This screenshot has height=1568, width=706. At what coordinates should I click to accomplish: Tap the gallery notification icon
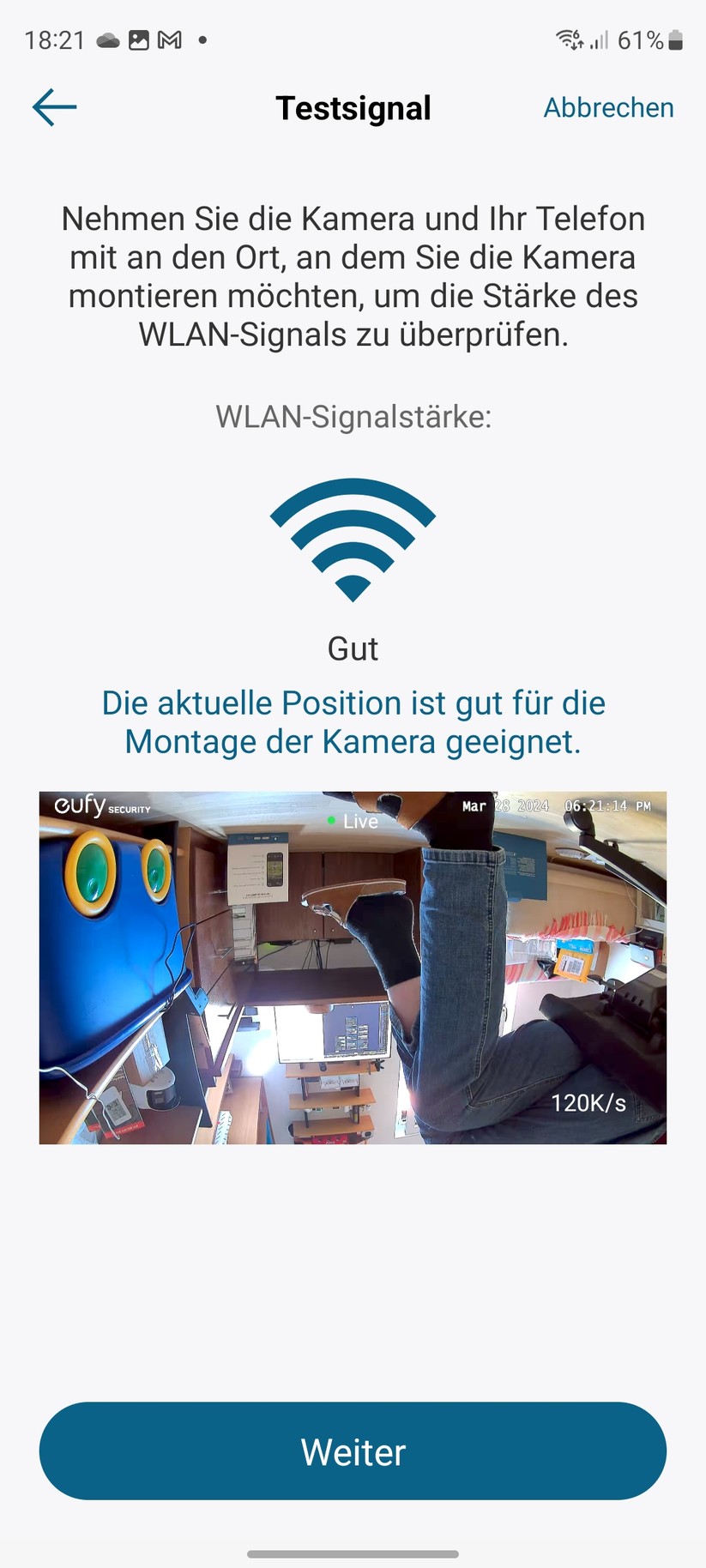(142, 39)
